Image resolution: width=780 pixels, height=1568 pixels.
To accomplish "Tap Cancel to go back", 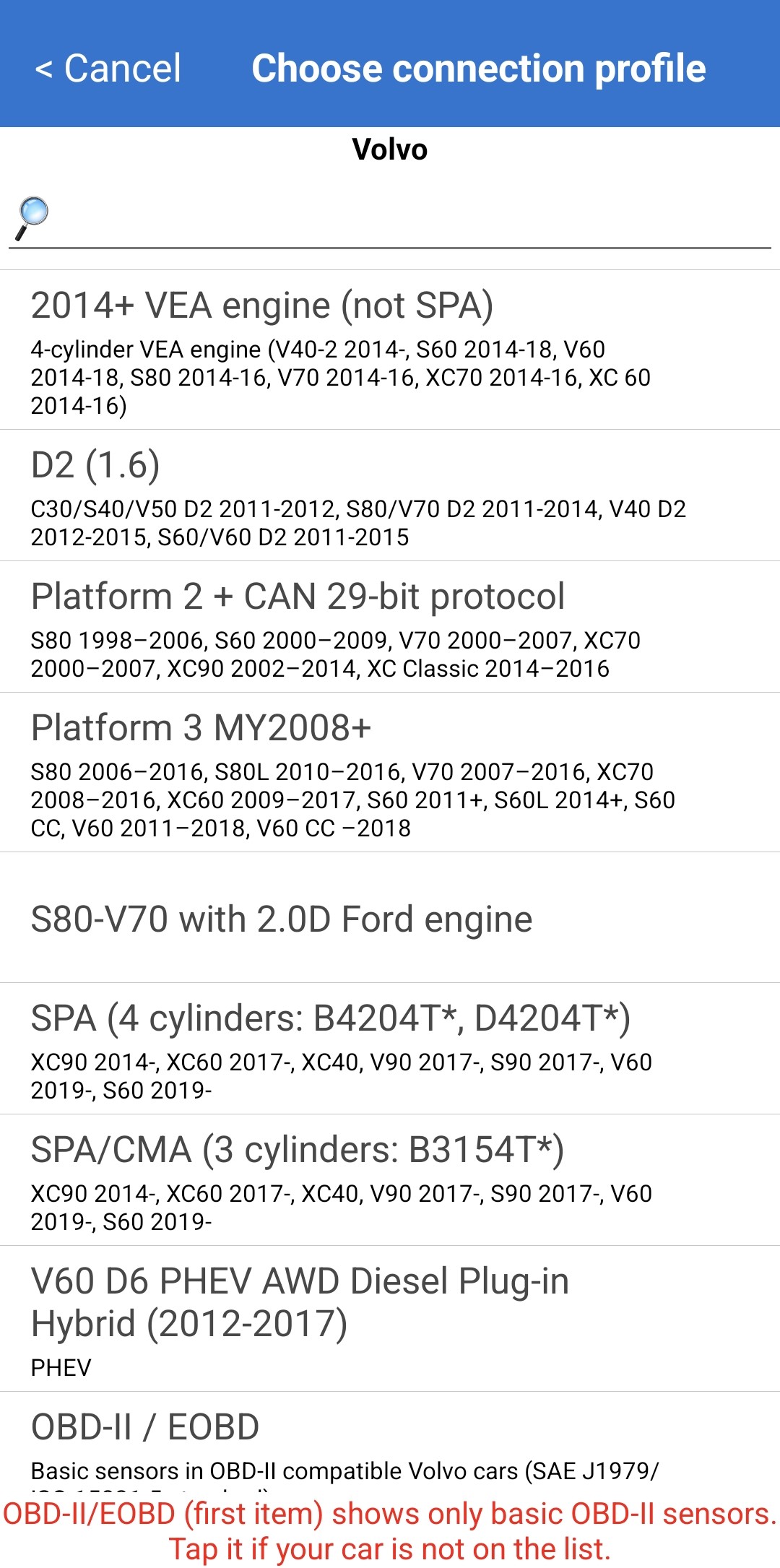I will point(108,69).
